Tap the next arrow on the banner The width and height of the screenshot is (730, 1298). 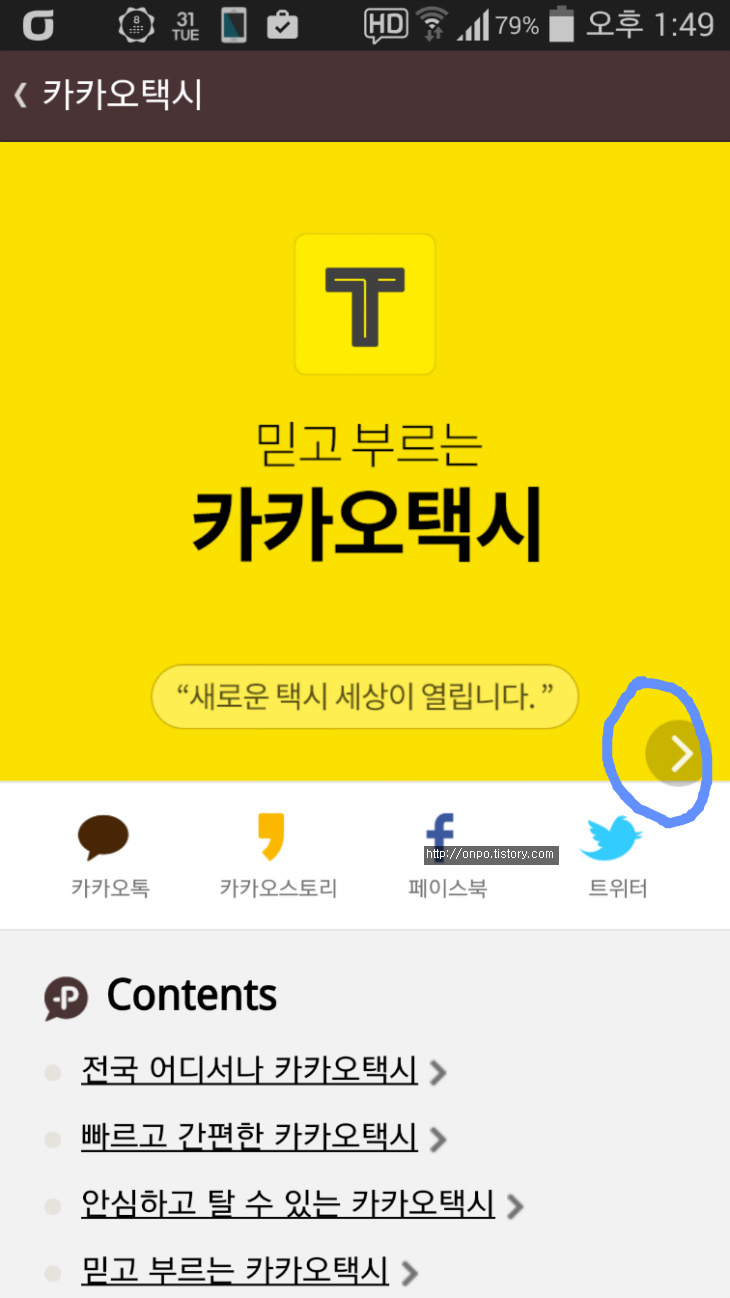coord(675,753)
